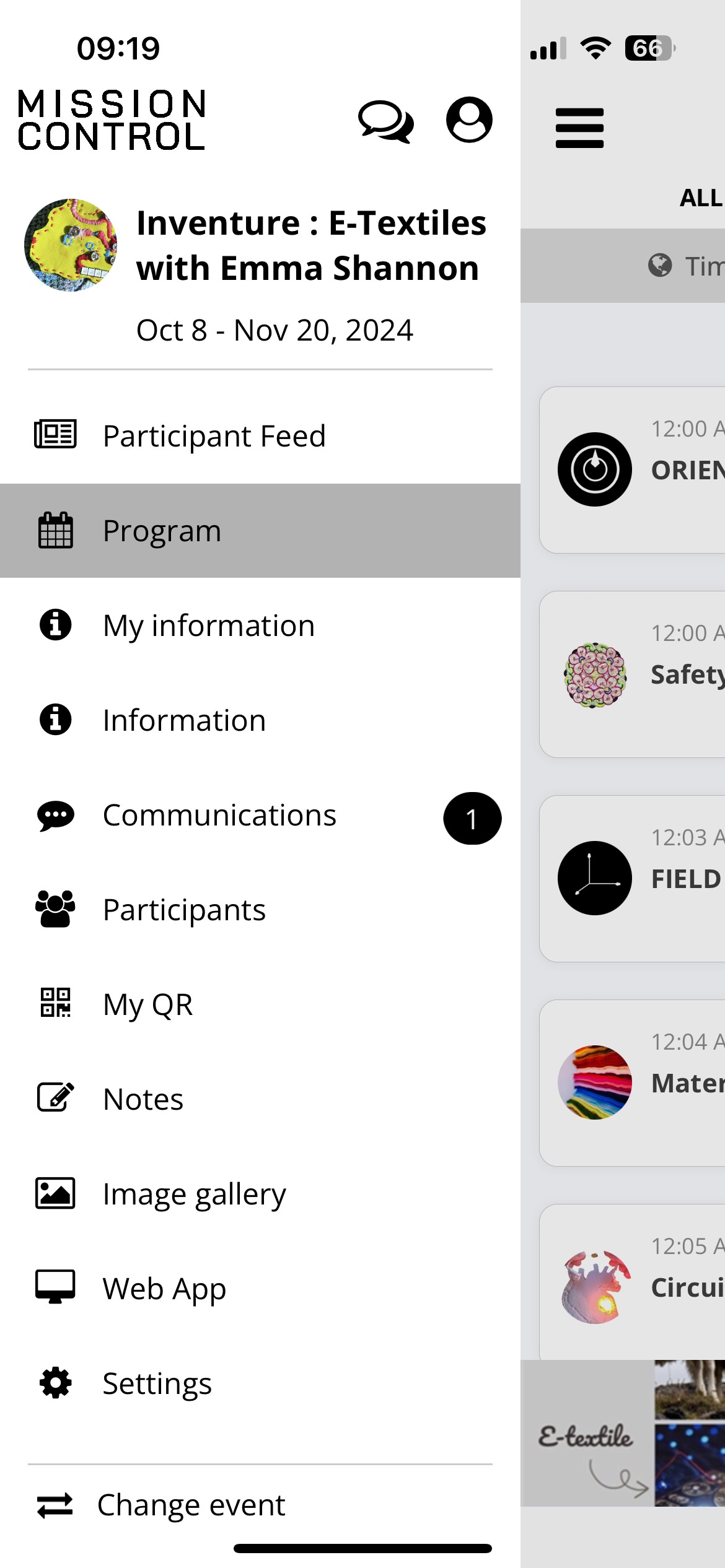
Task: Open My information
Action: point(260,625)
